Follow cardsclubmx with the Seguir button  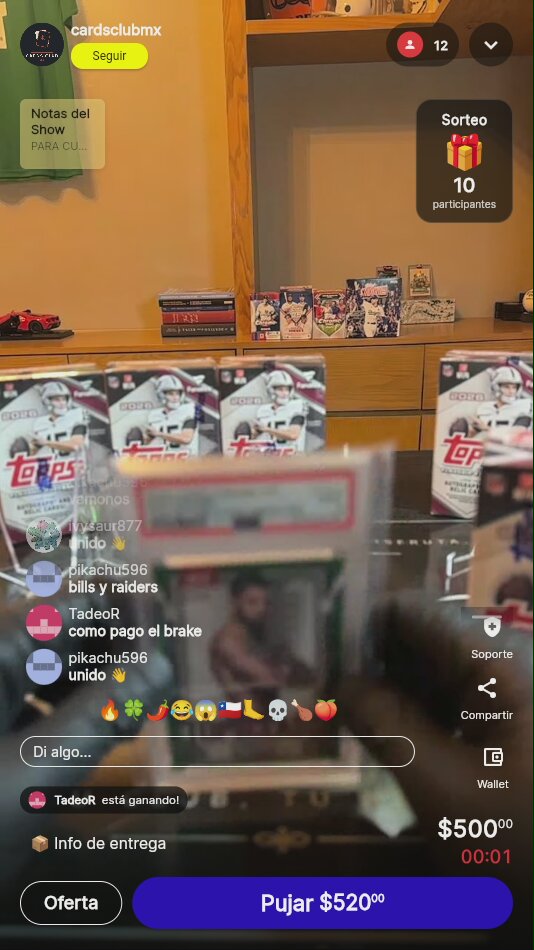click(x=109, y=56)
